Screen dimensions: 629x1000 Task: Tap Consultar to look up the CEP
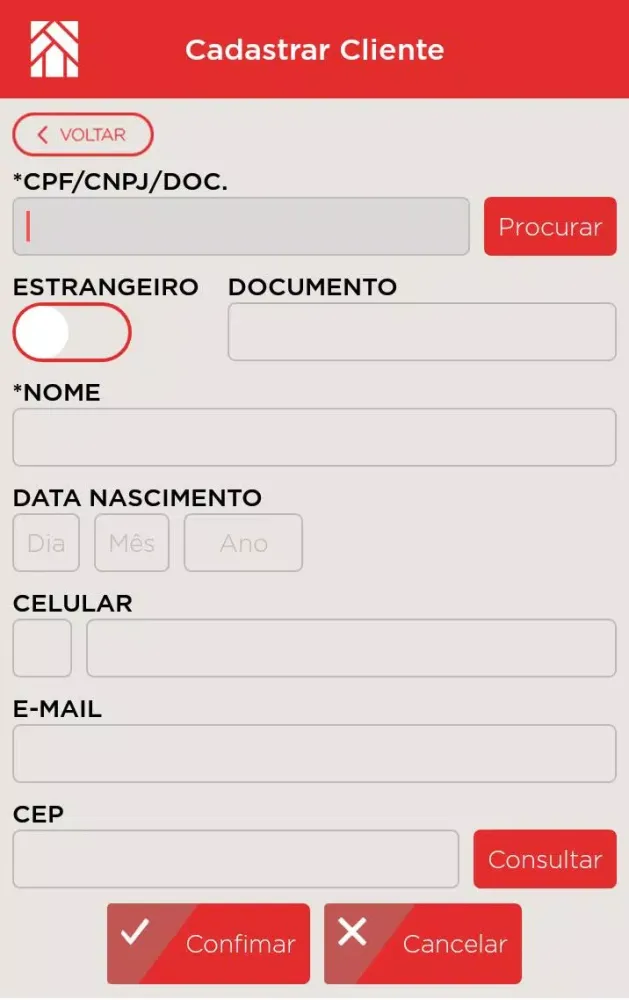pyautogui.click(x=545, y=859)
